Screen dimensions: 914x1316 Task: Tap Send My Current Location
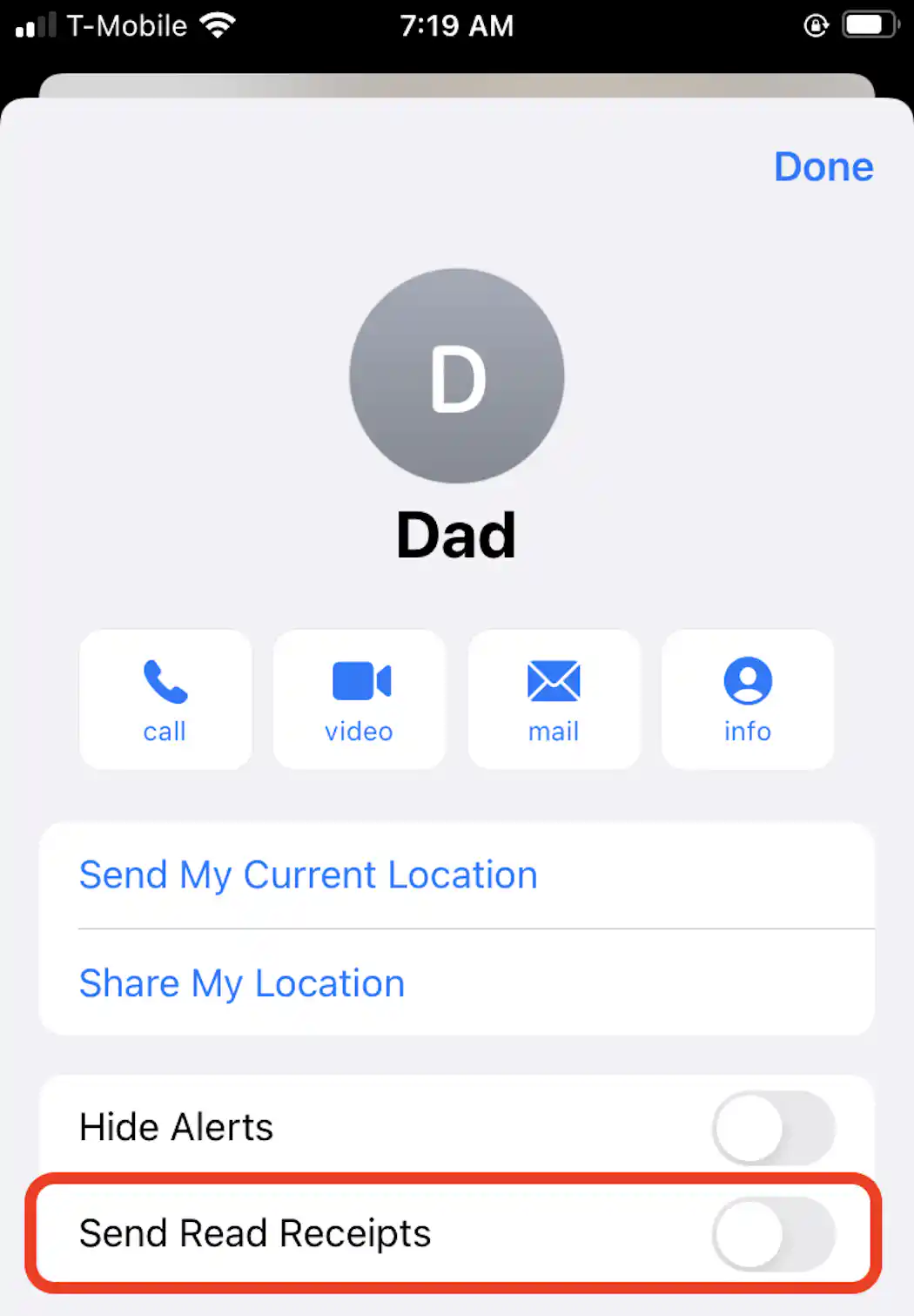pos(308,875)
